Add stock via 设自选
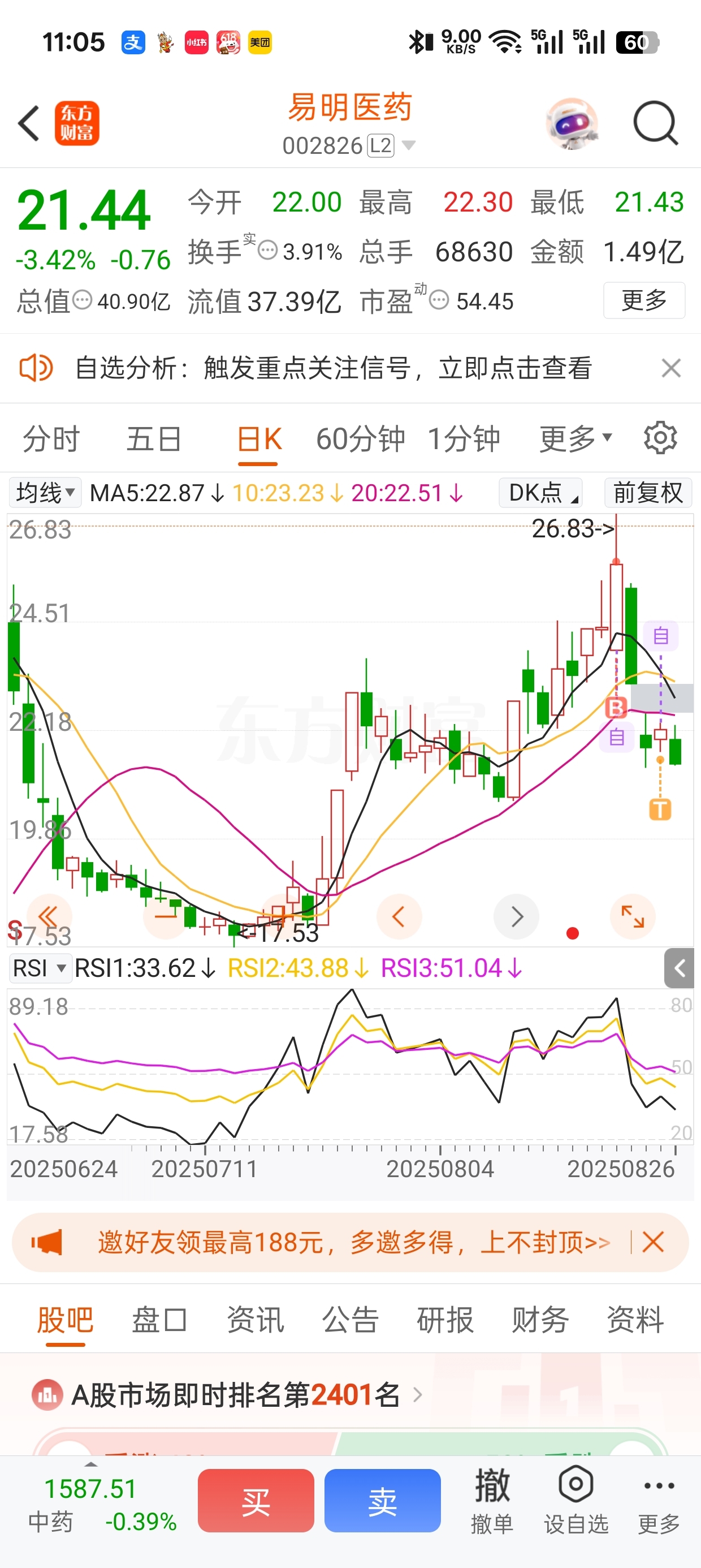Viewport: 701px width, 1568px height. tap(575, 1501)
